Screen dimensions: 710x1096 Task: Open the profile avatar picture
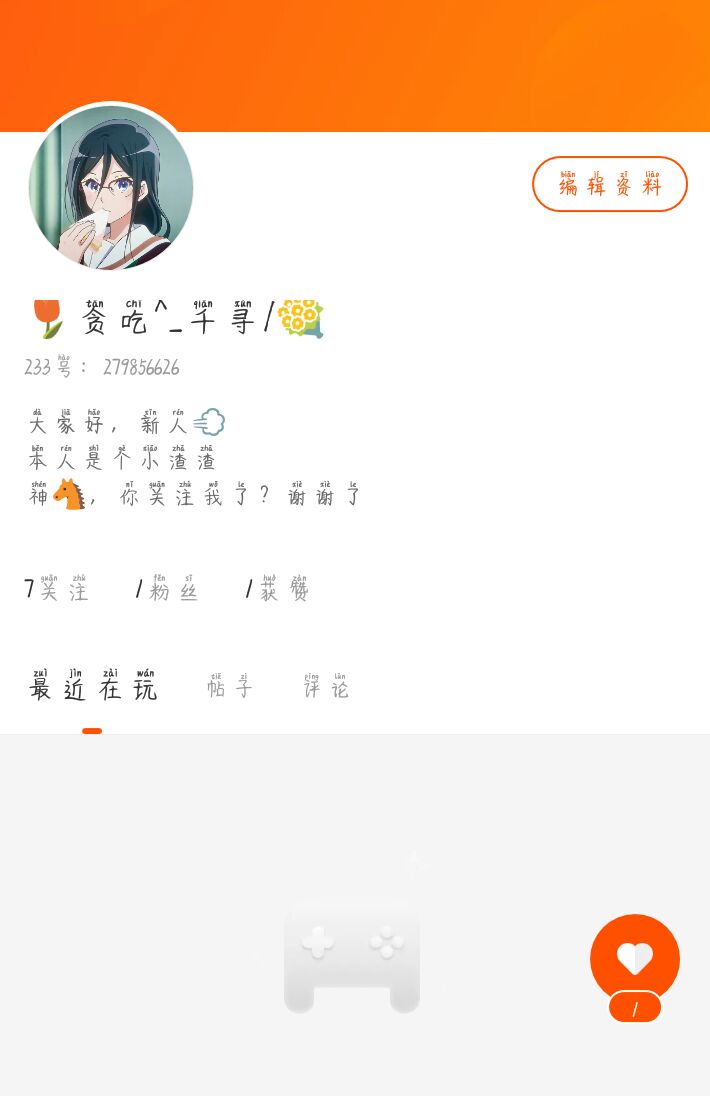[x=111, y=188]
